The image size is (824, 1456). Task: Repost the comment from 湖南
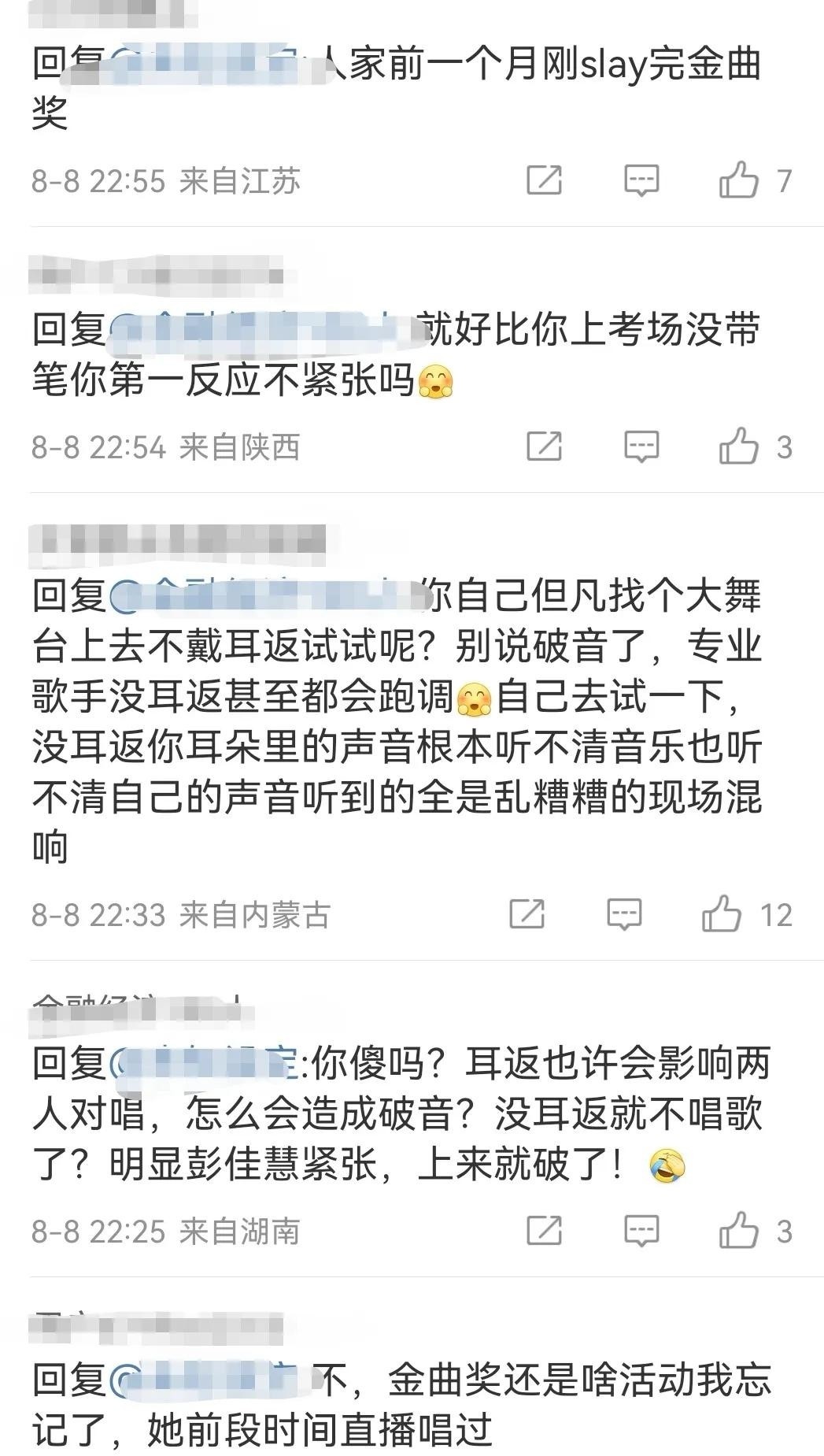click(545, 1231)
